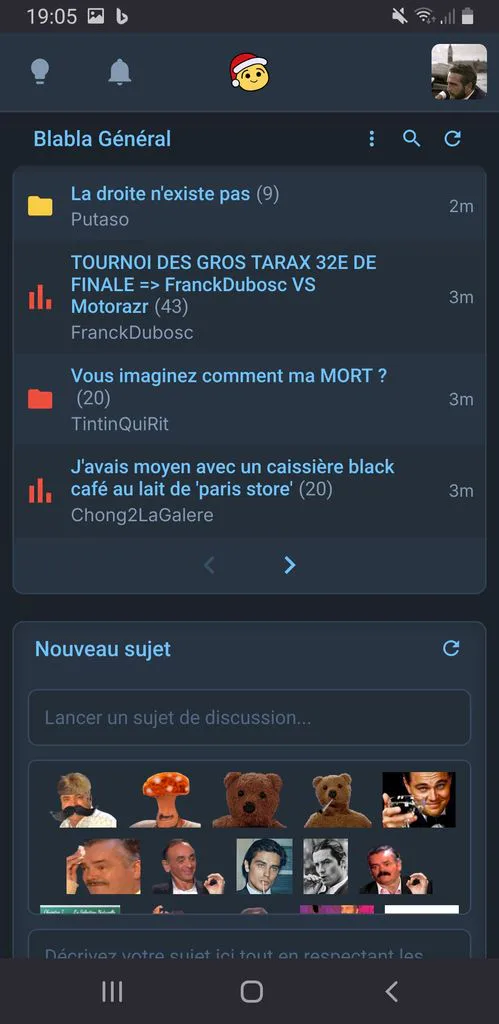Viewport: 499px width, 1024px height.
Task: Open the Blabla Général overflow menu
Action: tap(372, 138)
